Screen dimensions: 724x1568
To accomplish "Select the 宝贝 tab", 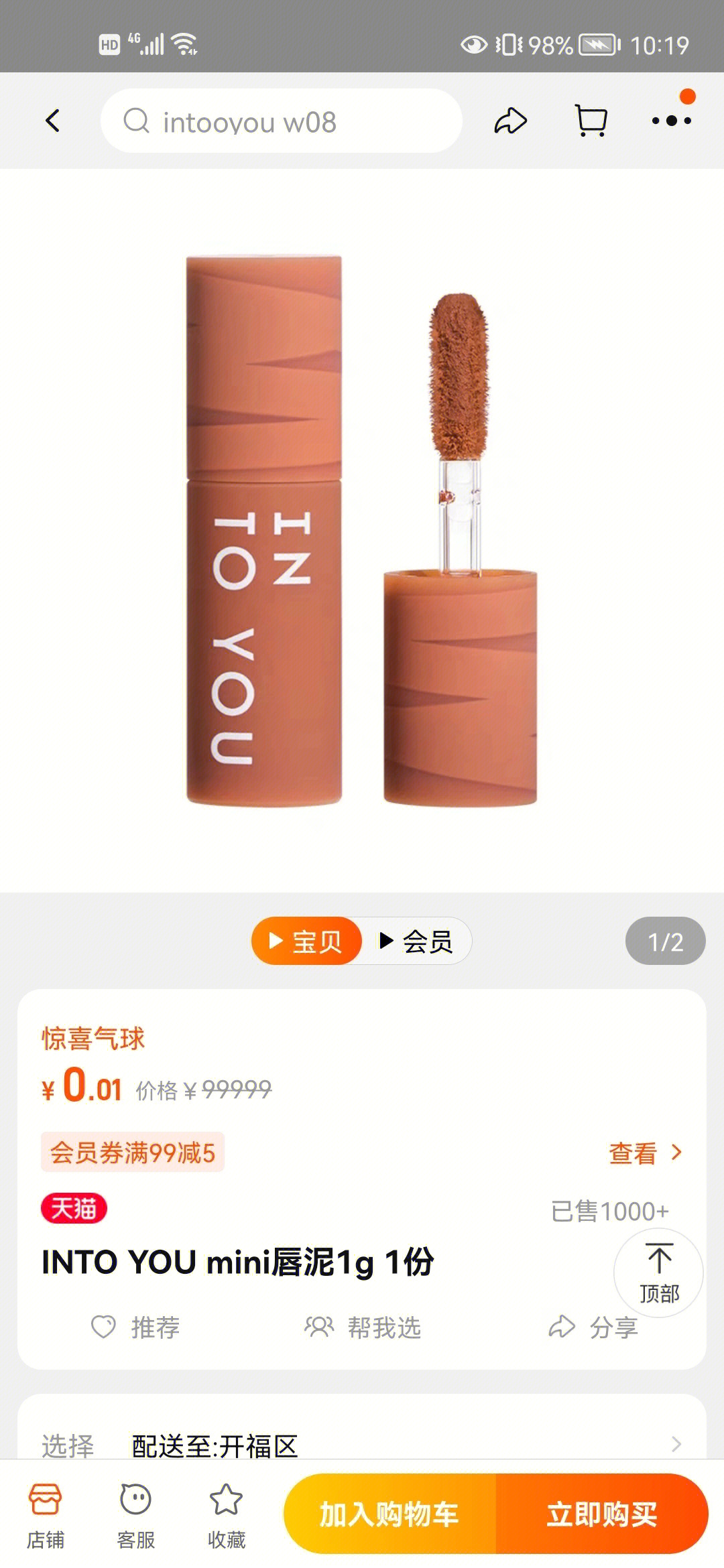I will [307, 941].
